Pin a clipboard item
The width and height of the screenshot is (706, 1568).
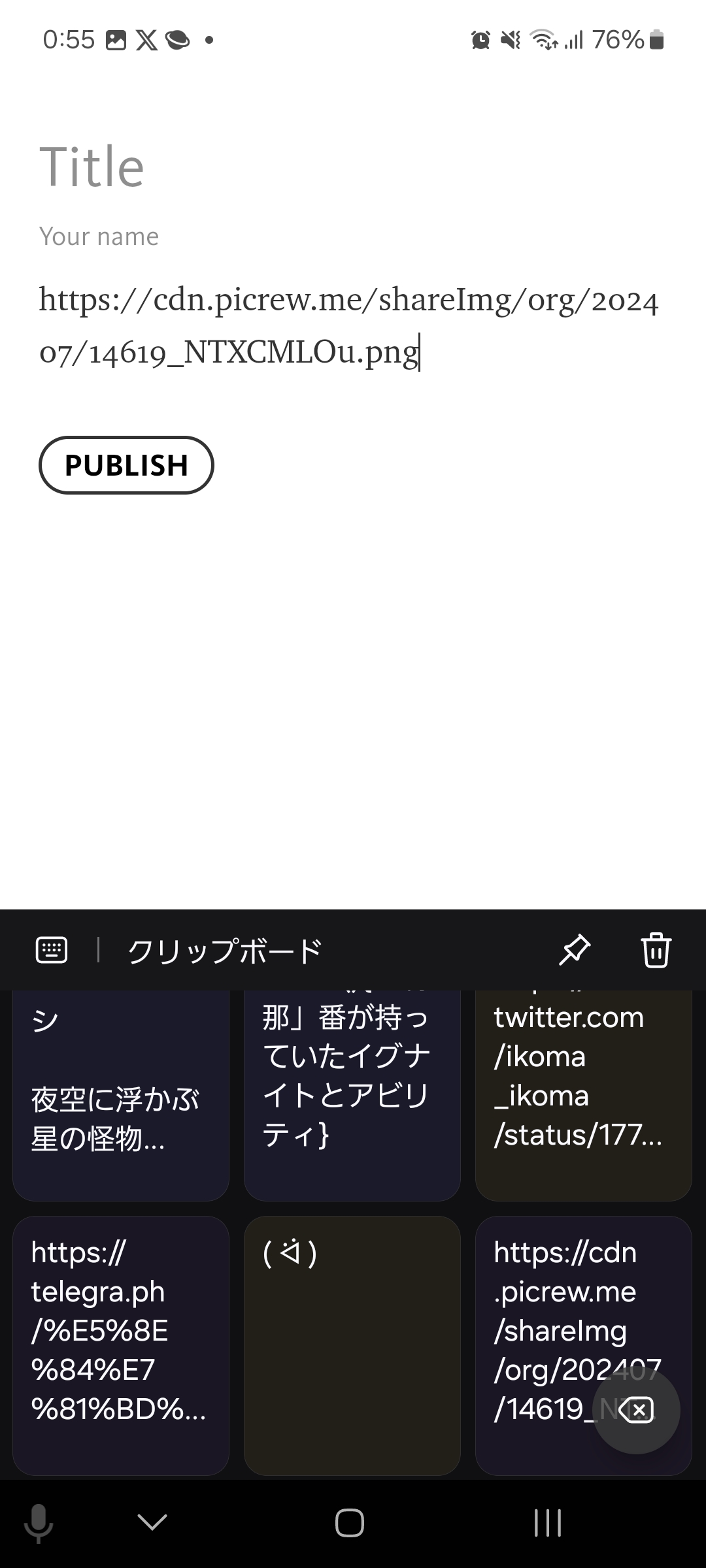tap(575, 950)
